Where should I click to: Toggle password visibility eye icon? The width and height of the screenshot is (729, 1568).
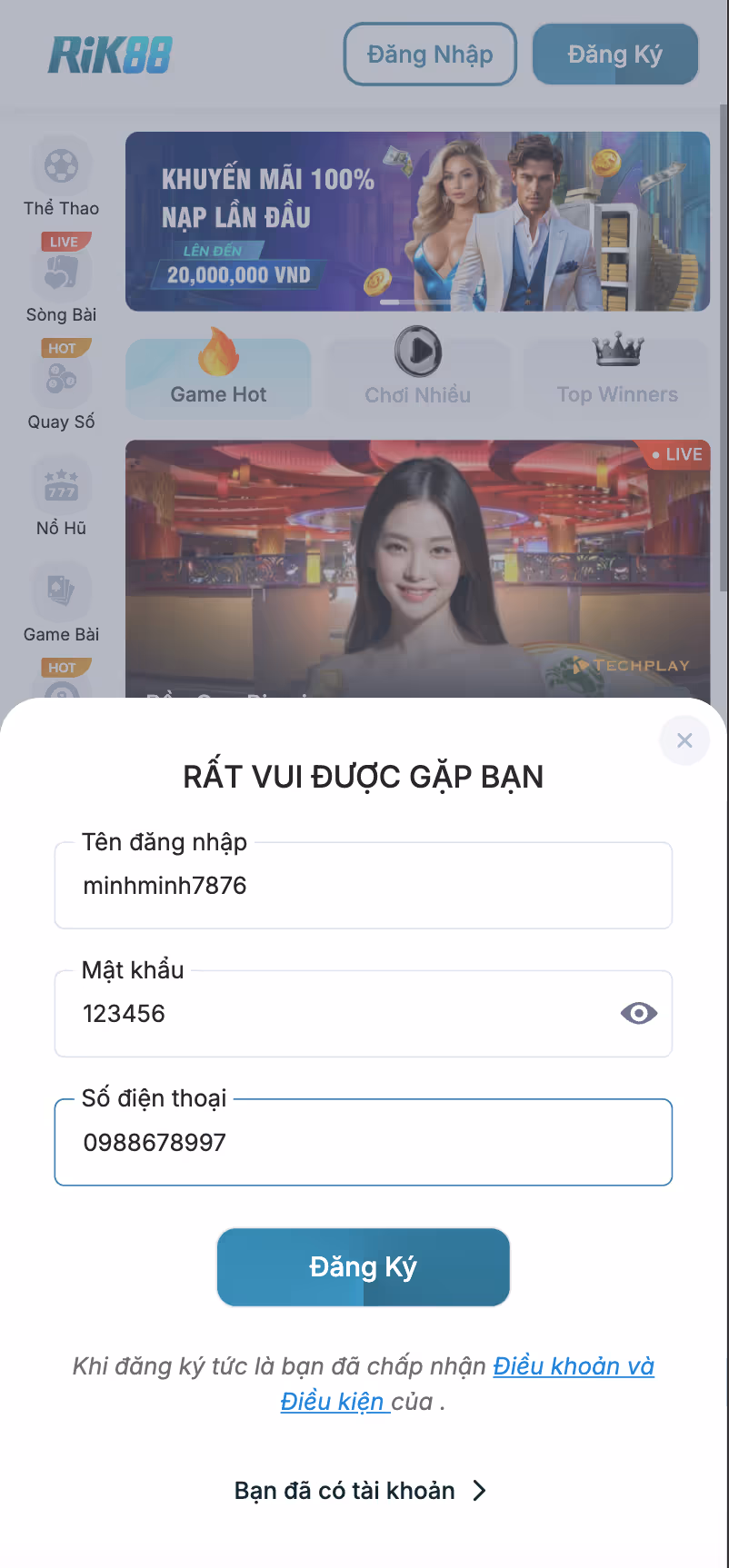pyautogui.click(x=638, y=1014)
